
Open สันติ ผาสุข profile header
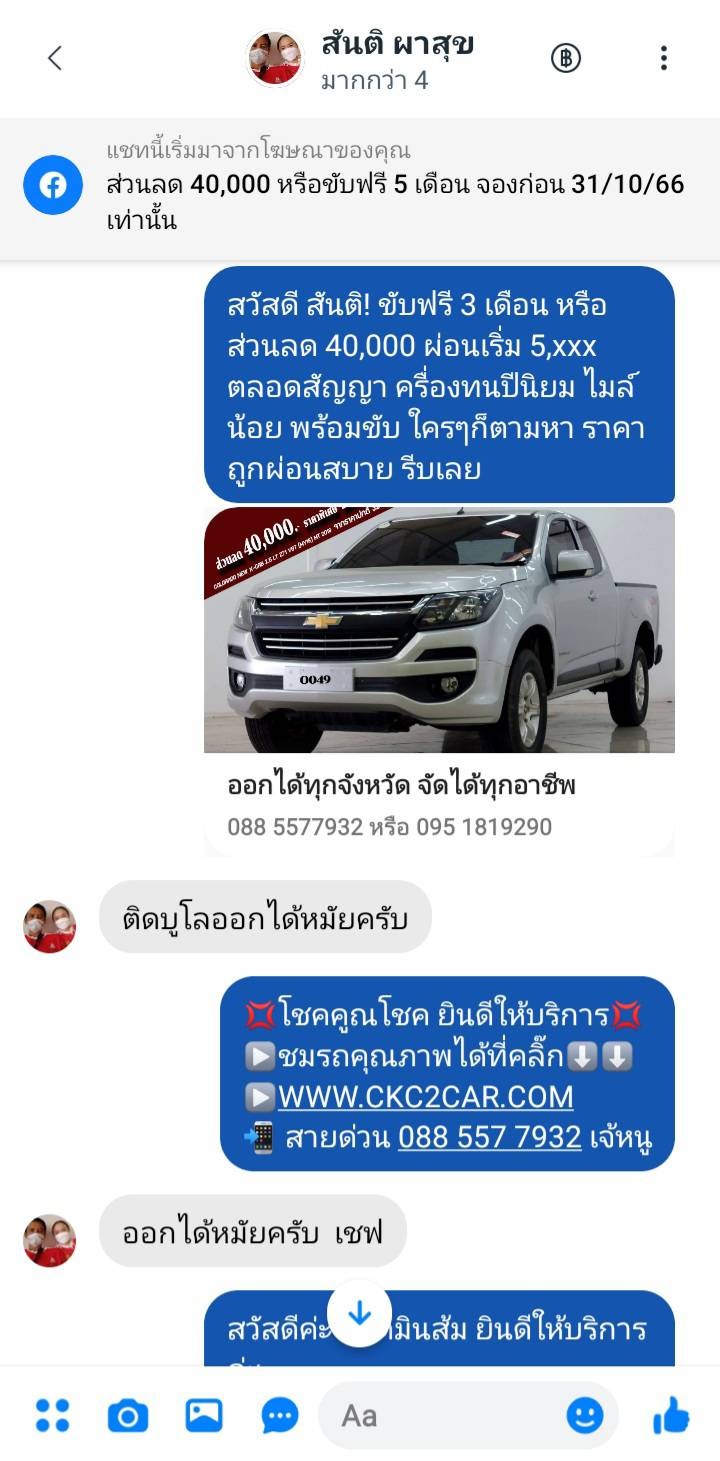pos(395,58)
